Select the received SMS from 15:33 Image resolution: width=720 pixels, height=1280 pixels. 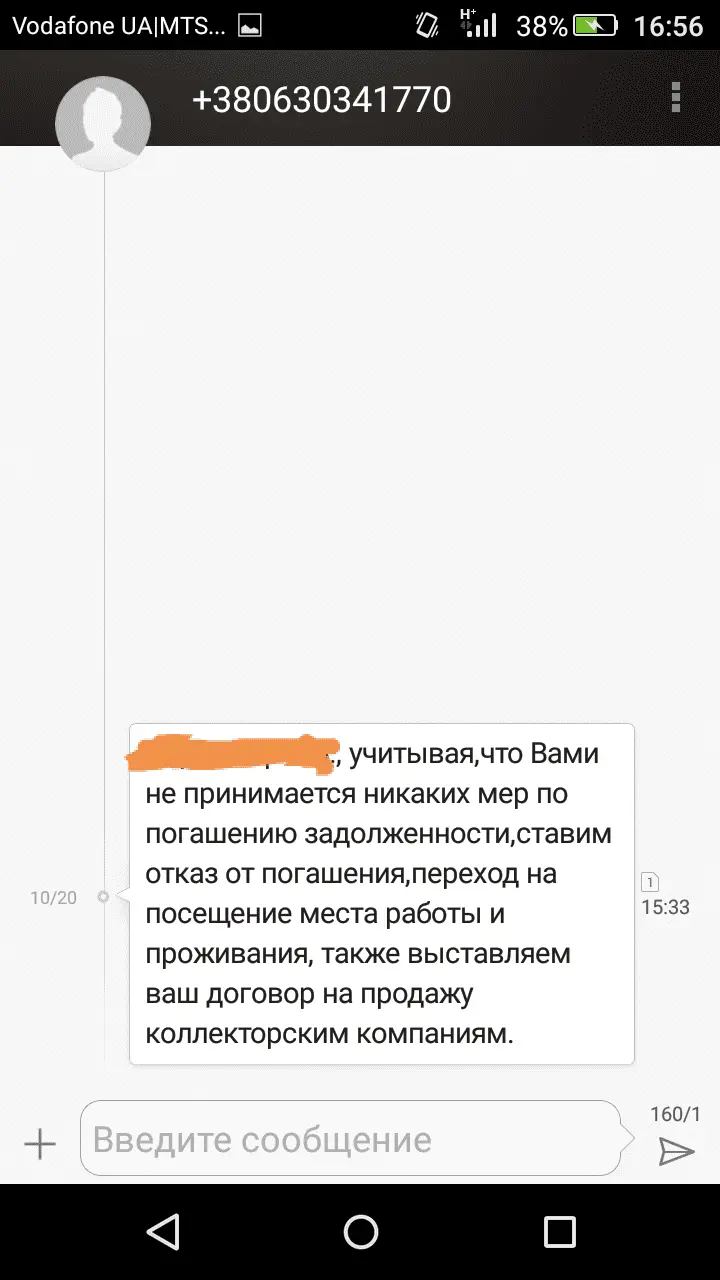(x=381, y=895)
